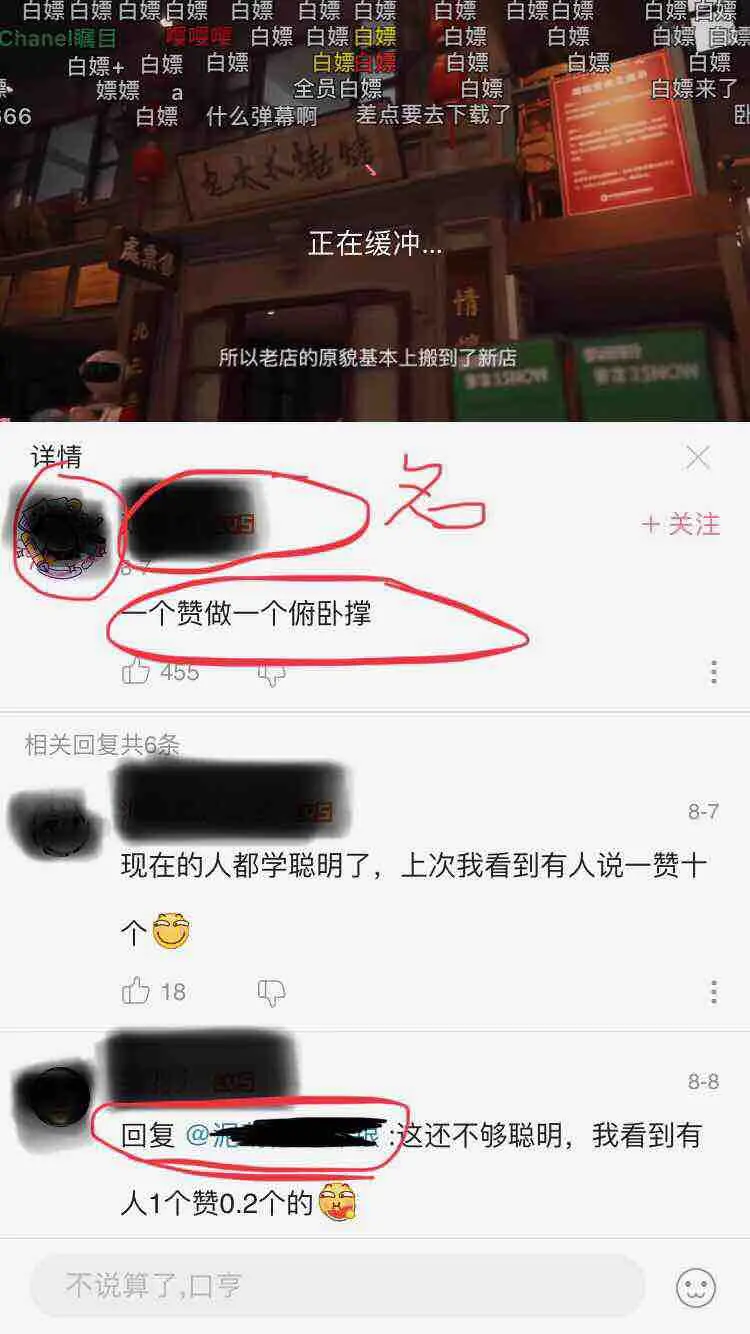750x1334 pixels.
Task: Follow the commenter with the 关注 button
Action: point(681,524)
